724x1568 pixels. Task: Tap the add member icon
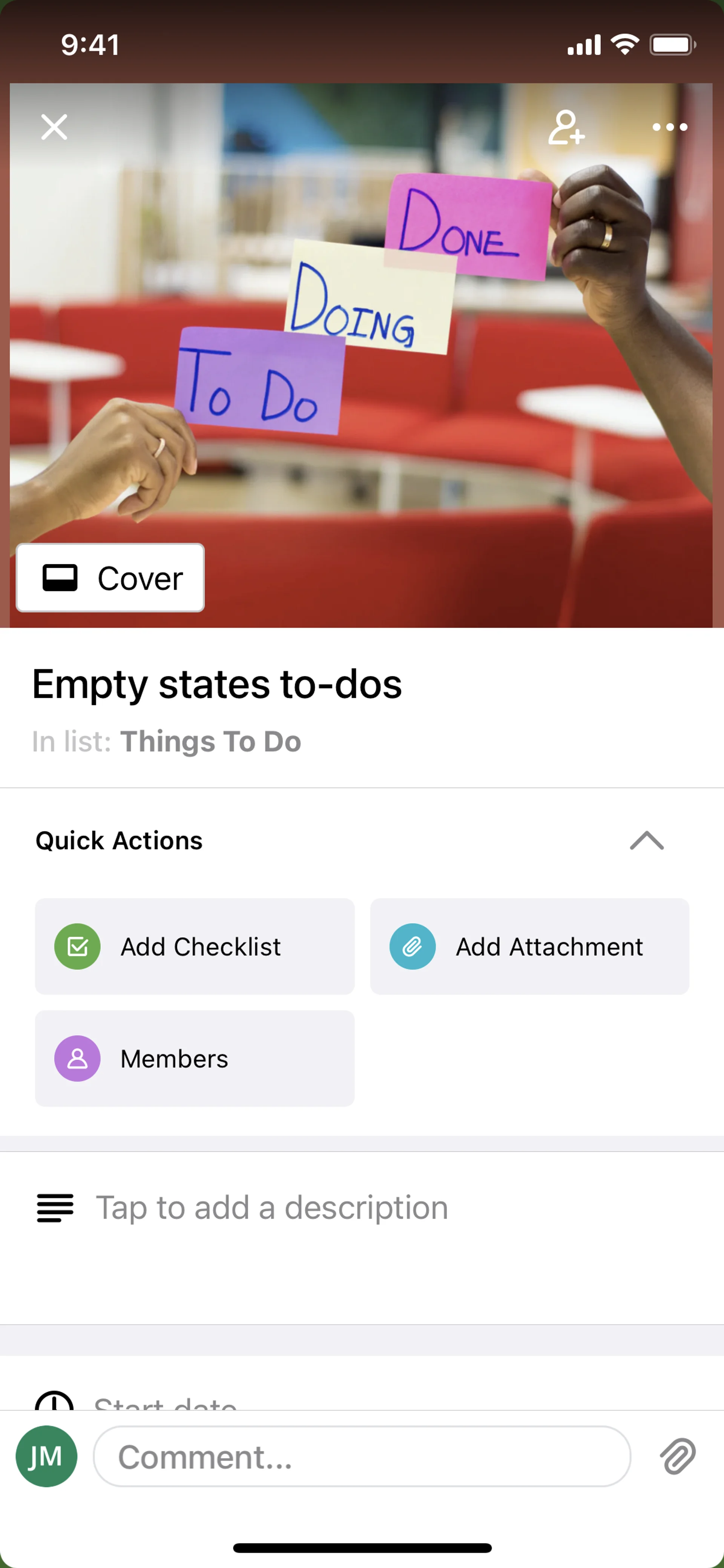coord(566,127)
